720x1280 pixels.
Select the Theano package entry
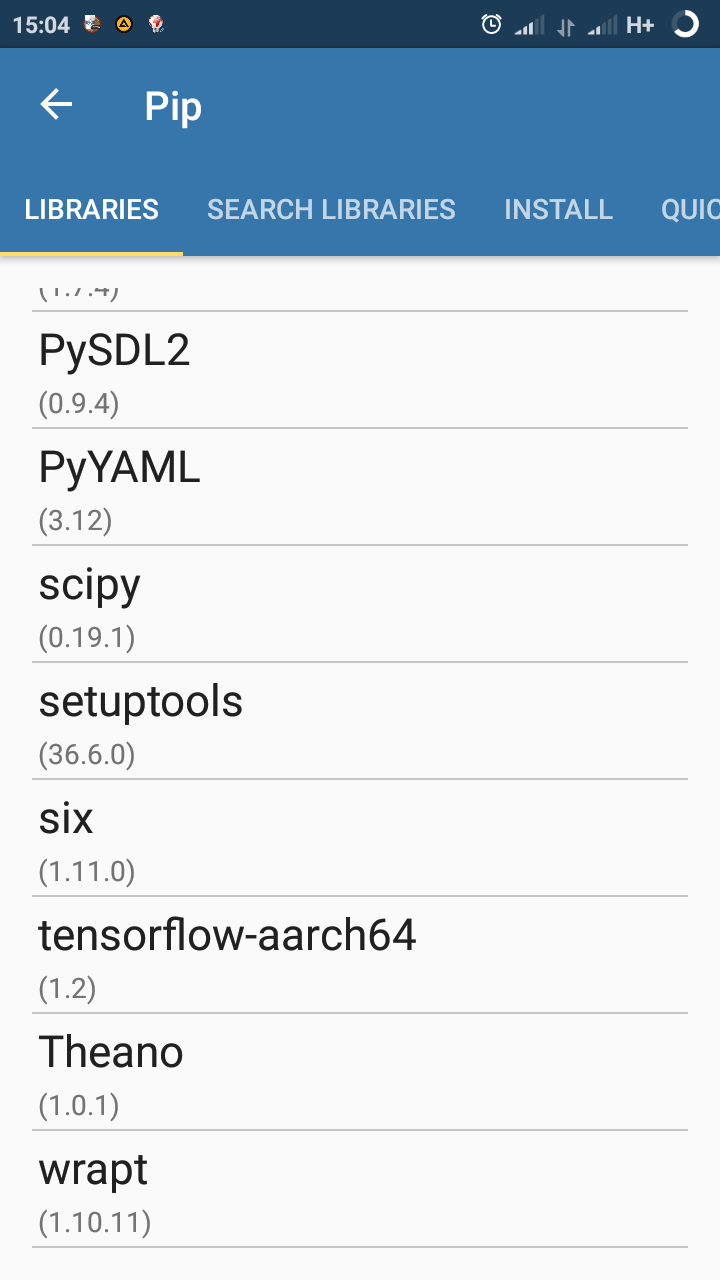click(x=360, y=1071)
